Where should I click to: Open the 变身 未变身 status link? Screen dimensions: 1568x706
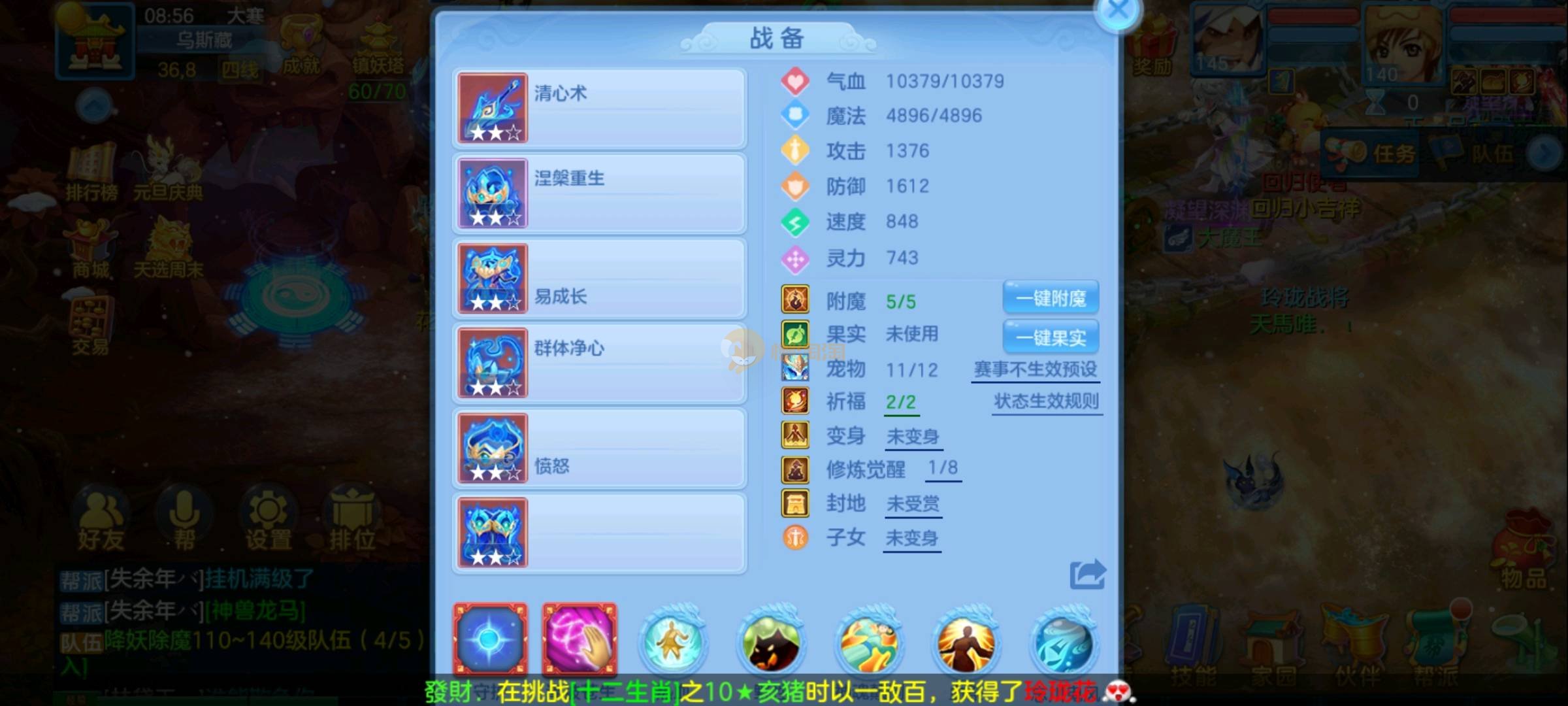(913, 437)
